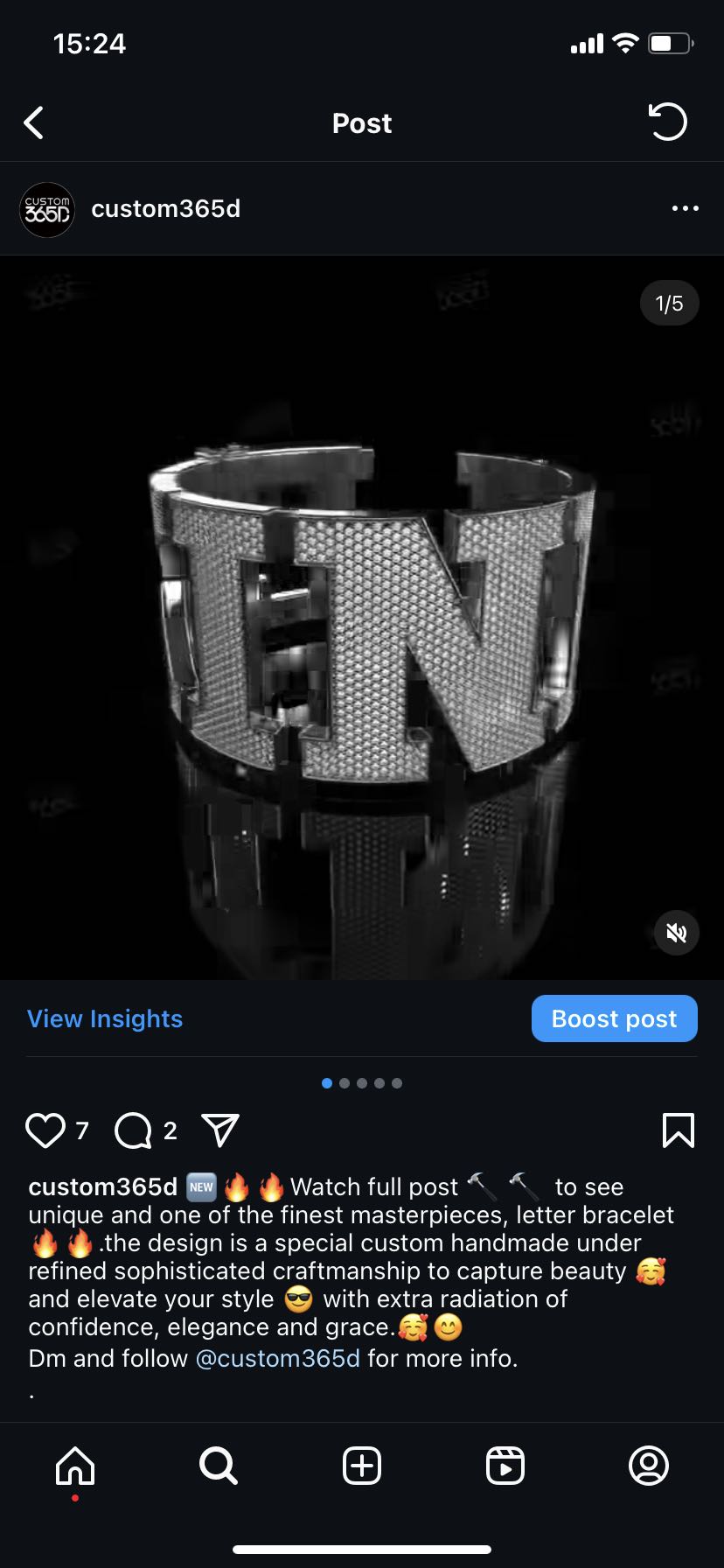Screen dimensions: 724x1568
Task: Open the @custom365d mention in the caption
Action: point(277,1358)
